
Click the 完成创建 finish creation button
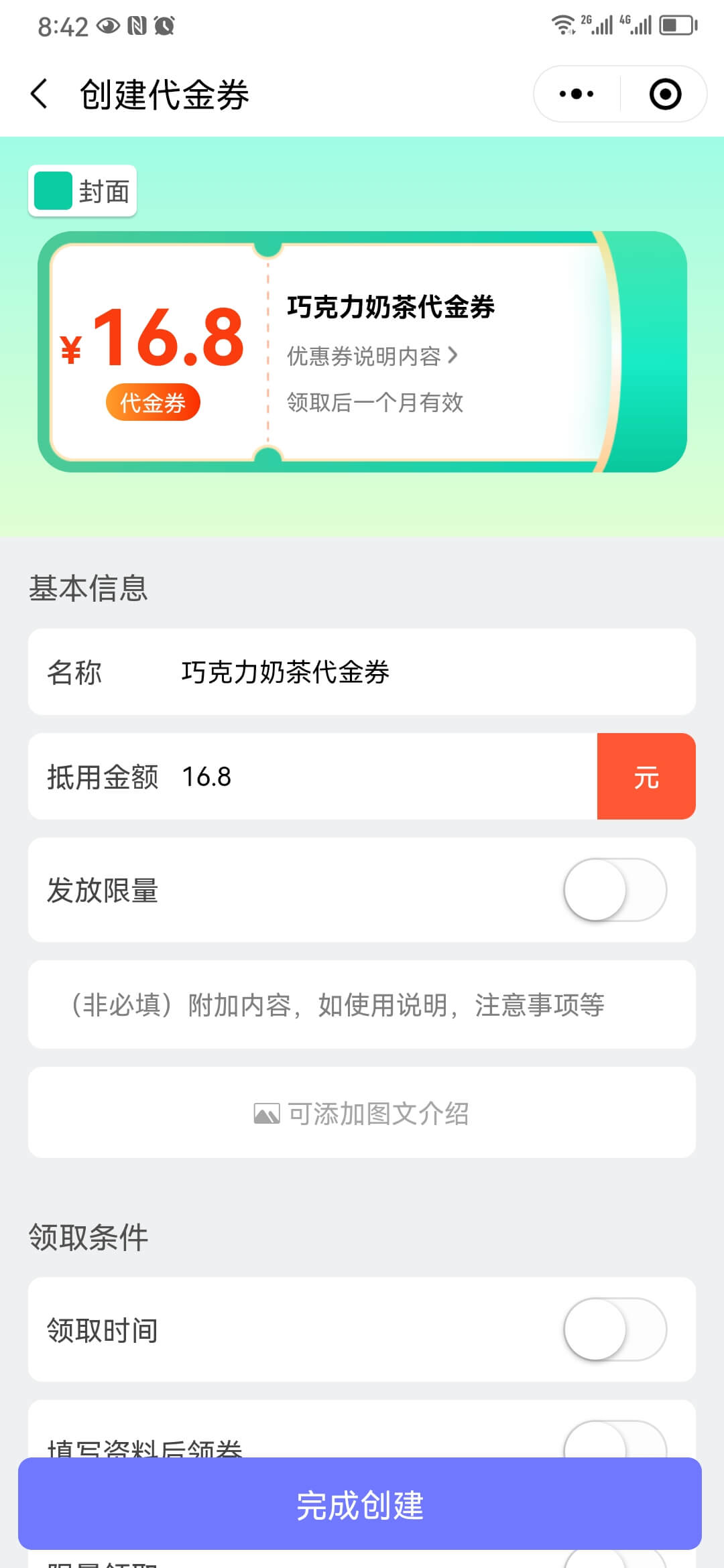click(x=362, y=1506)
